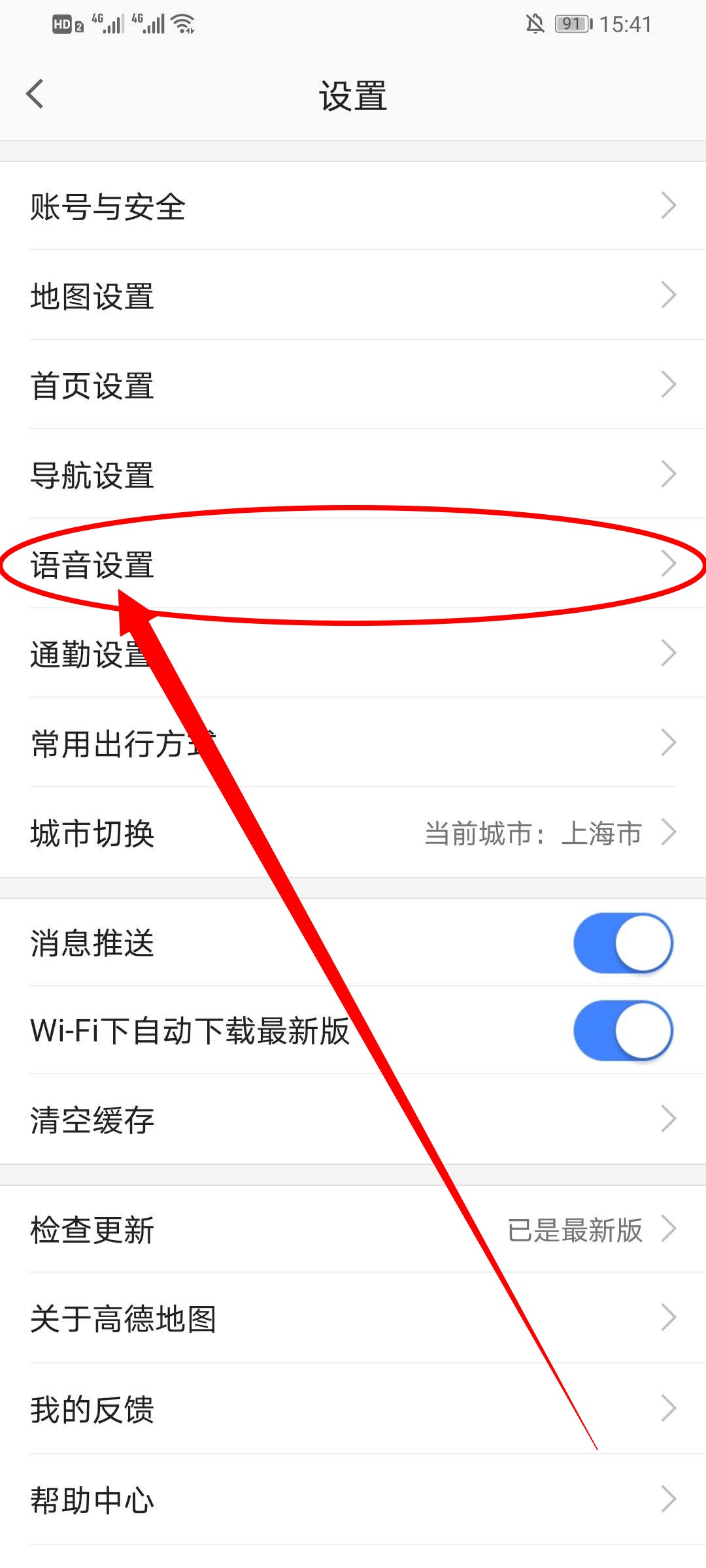This screenshot has height=1568, width=706.
Task: Go back from the 设置 page
Action: [x=35, y=94]
